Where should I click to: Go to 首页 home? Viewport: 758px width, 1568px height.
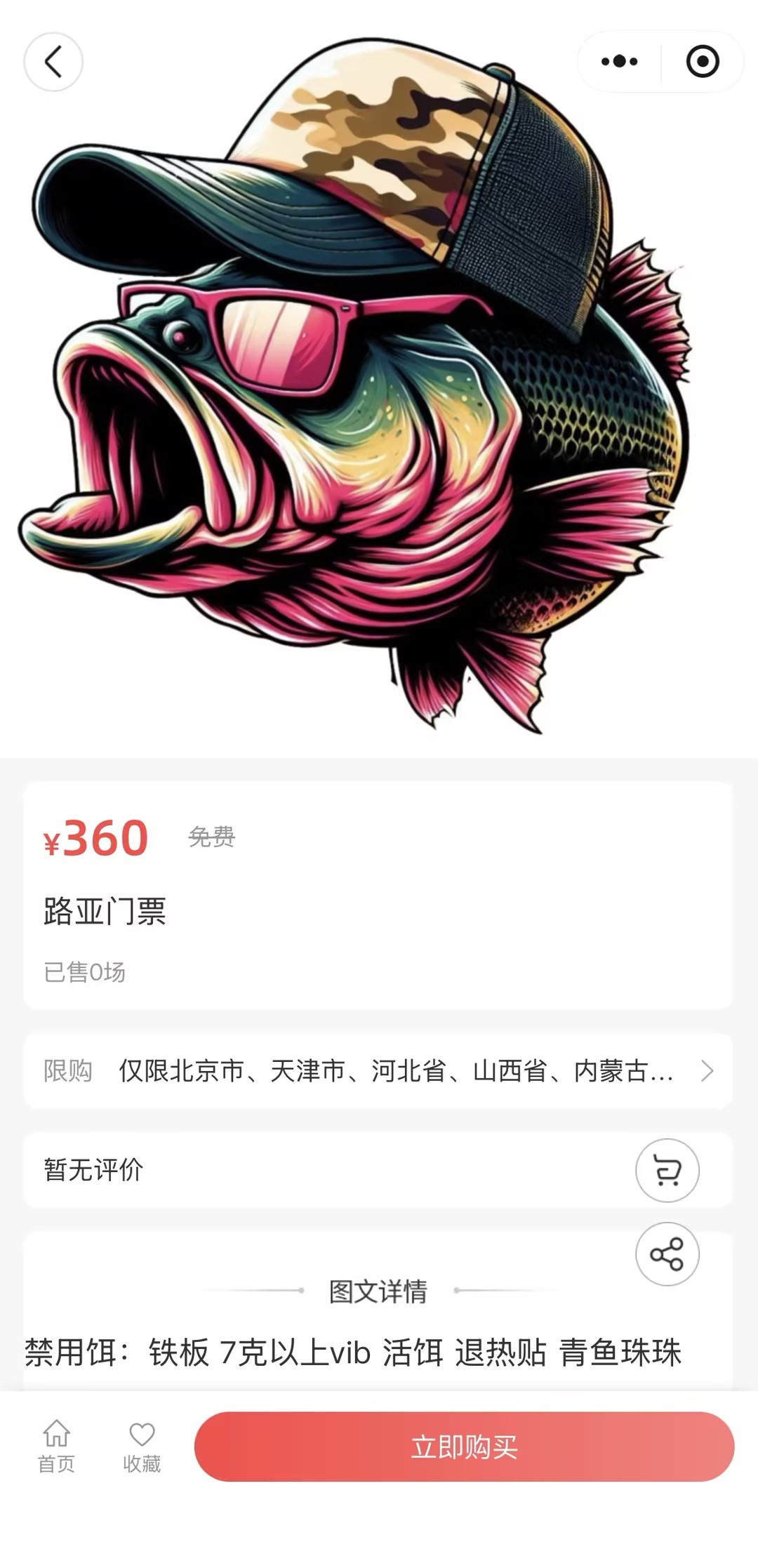[x=56, y=1447]
